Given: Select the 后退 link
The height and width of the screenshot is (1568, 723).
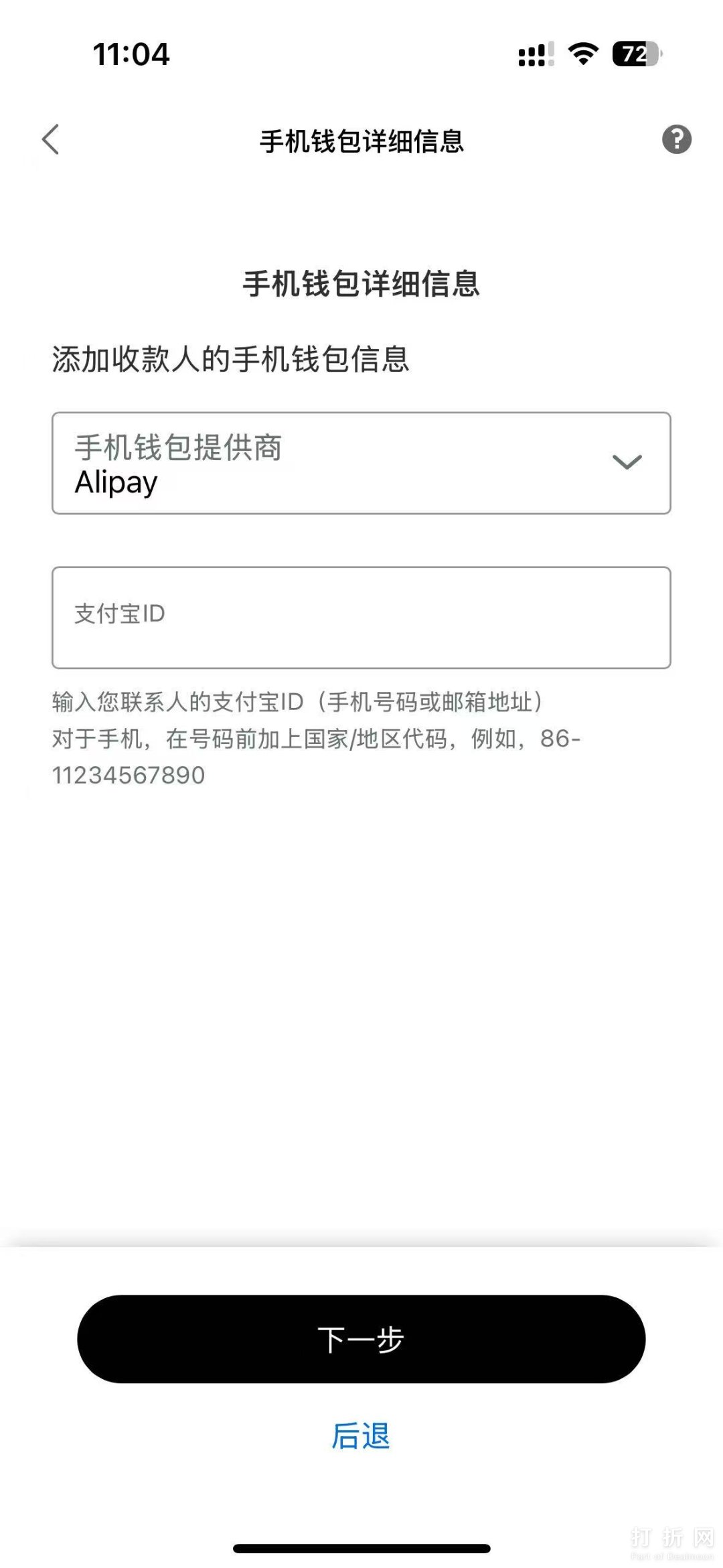Looking at the screenshot, I should click(x=361, y=1436).
